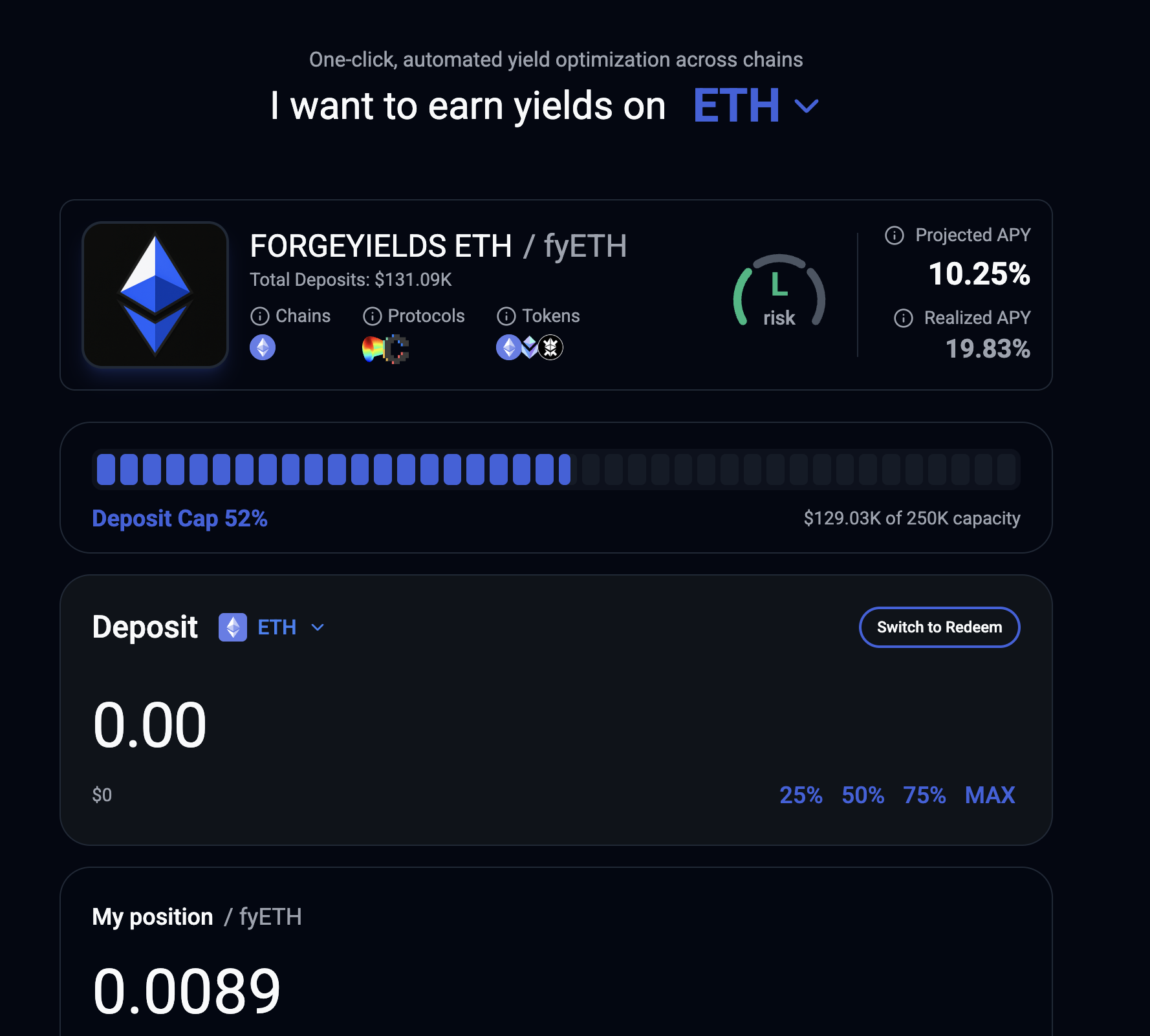The image size is (1150, 1036).
Task: Choose 75% deposit amount
Action: pyautogui.click(x=924, y=795)
